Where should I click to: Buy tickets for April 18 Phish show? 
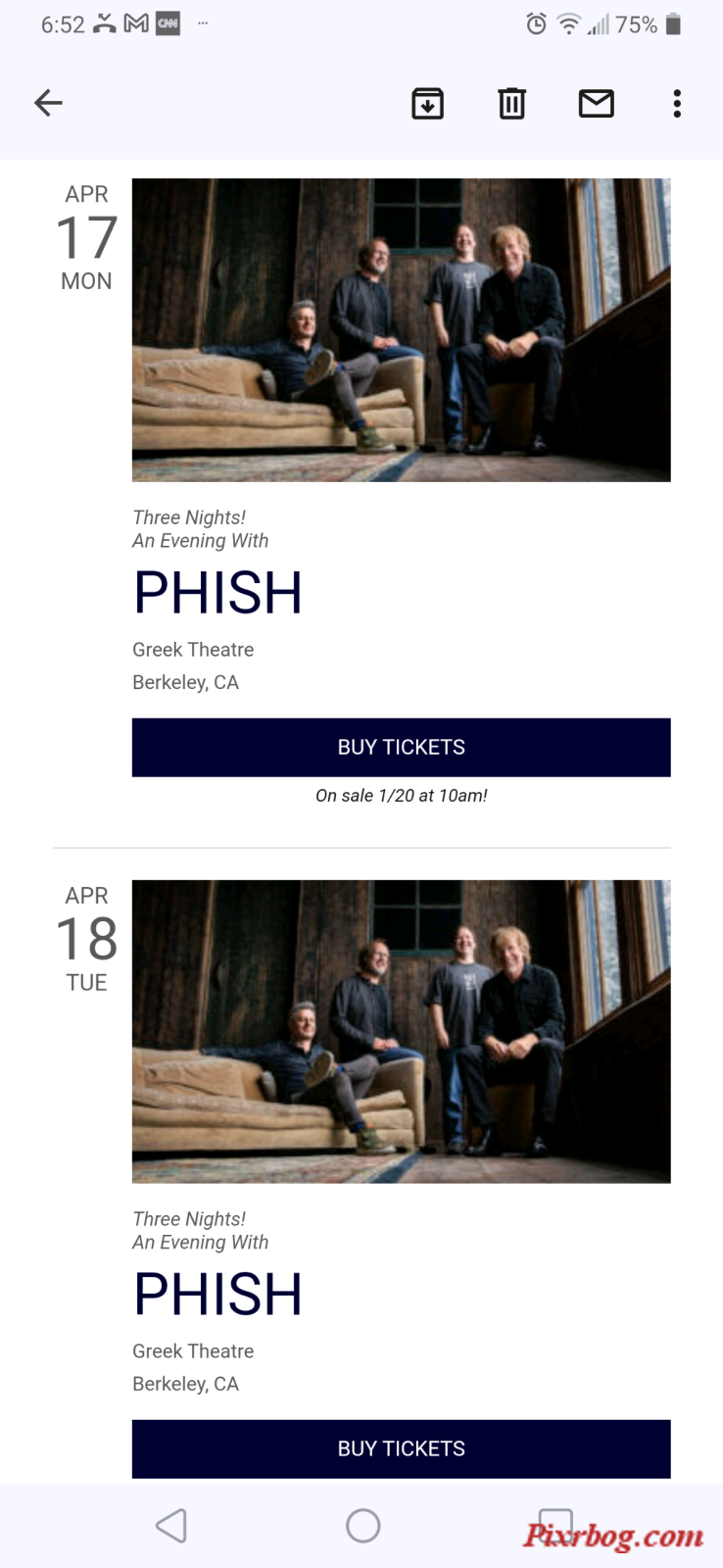tap(402, 1449)
